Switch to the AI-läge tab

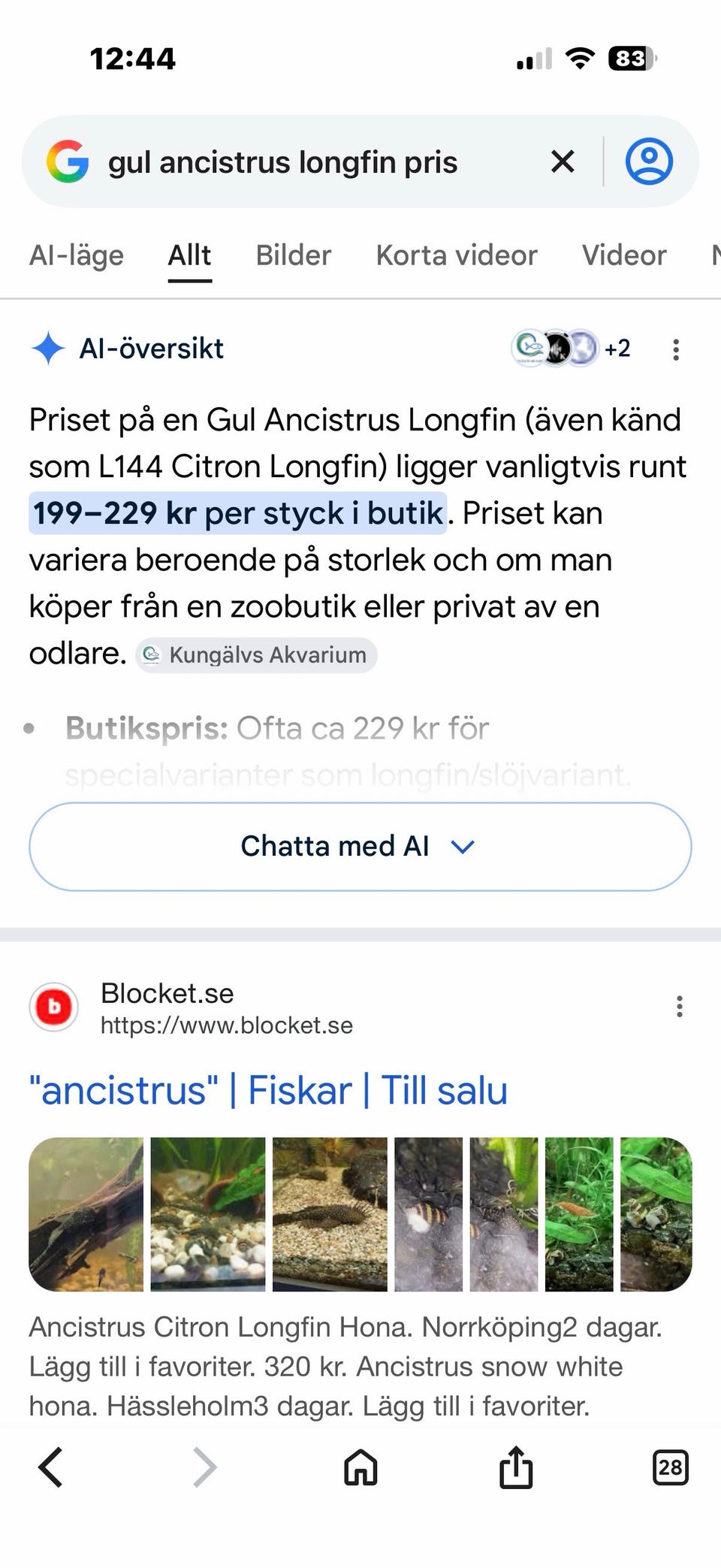pyautogui.click(x=77, y=255)
